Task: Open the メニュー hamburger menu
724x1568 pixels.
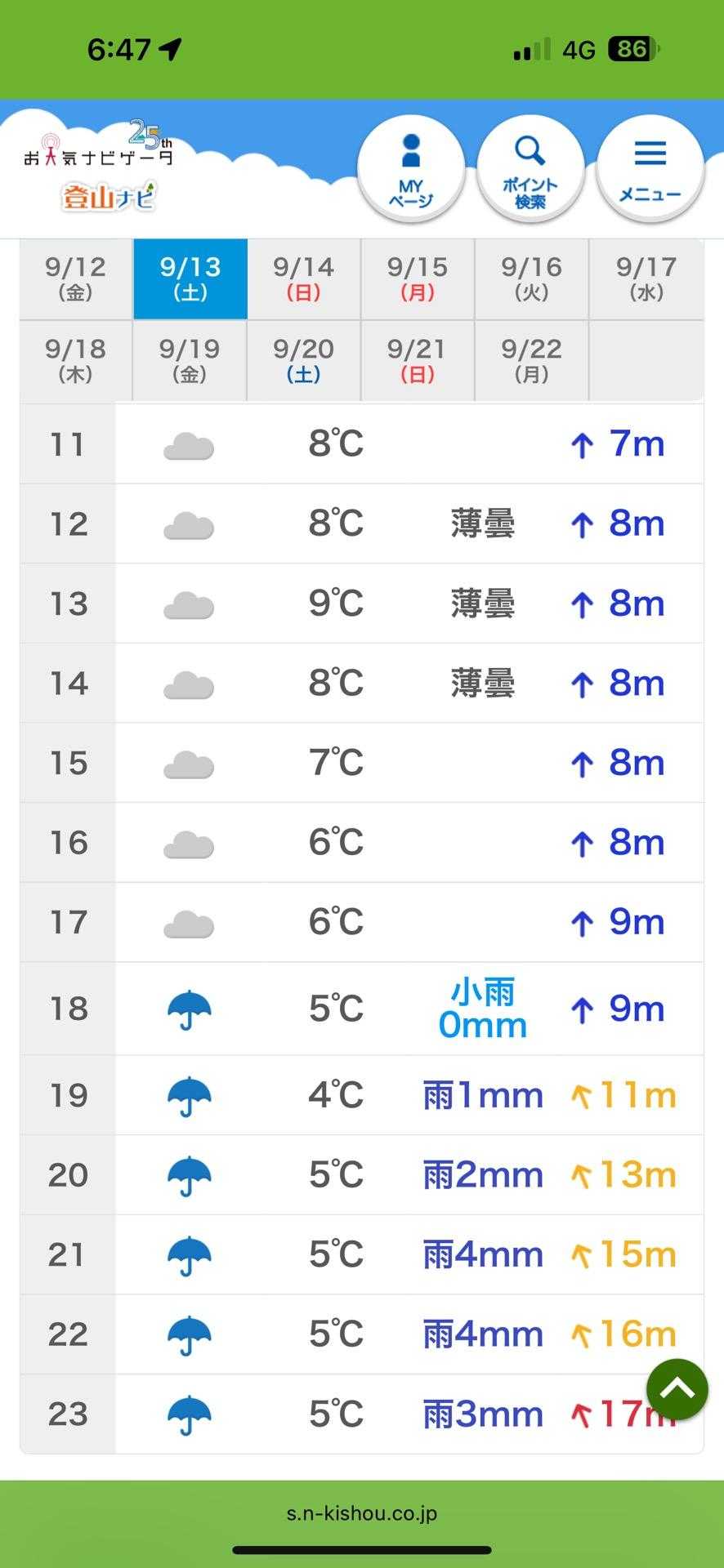Action: 650,170
